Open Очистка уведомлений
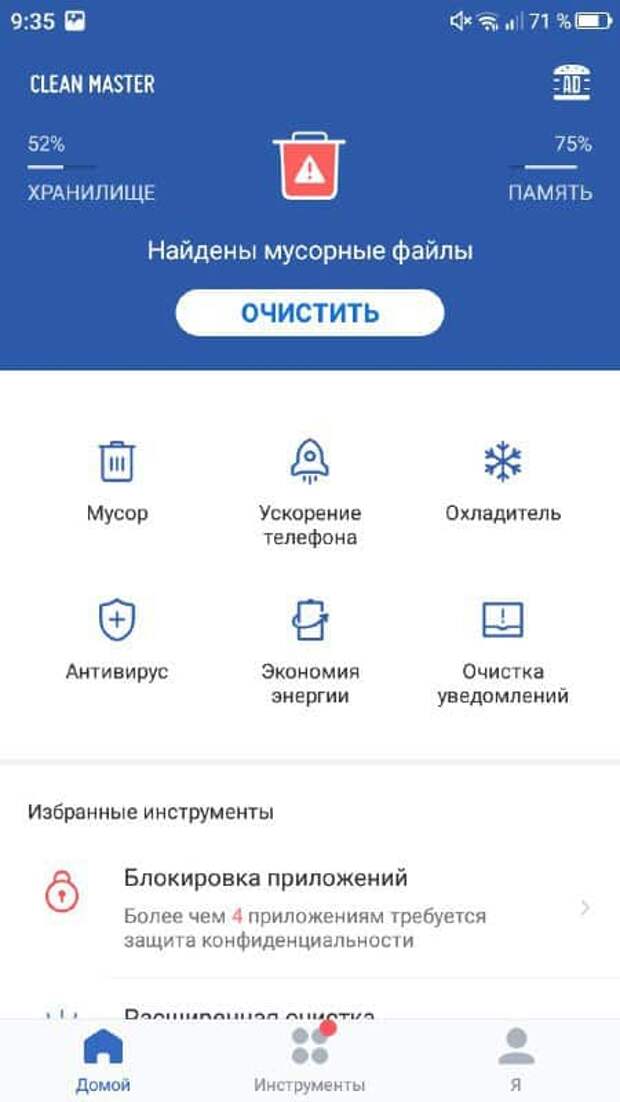The image size is (620, 1102). [503, 648]
